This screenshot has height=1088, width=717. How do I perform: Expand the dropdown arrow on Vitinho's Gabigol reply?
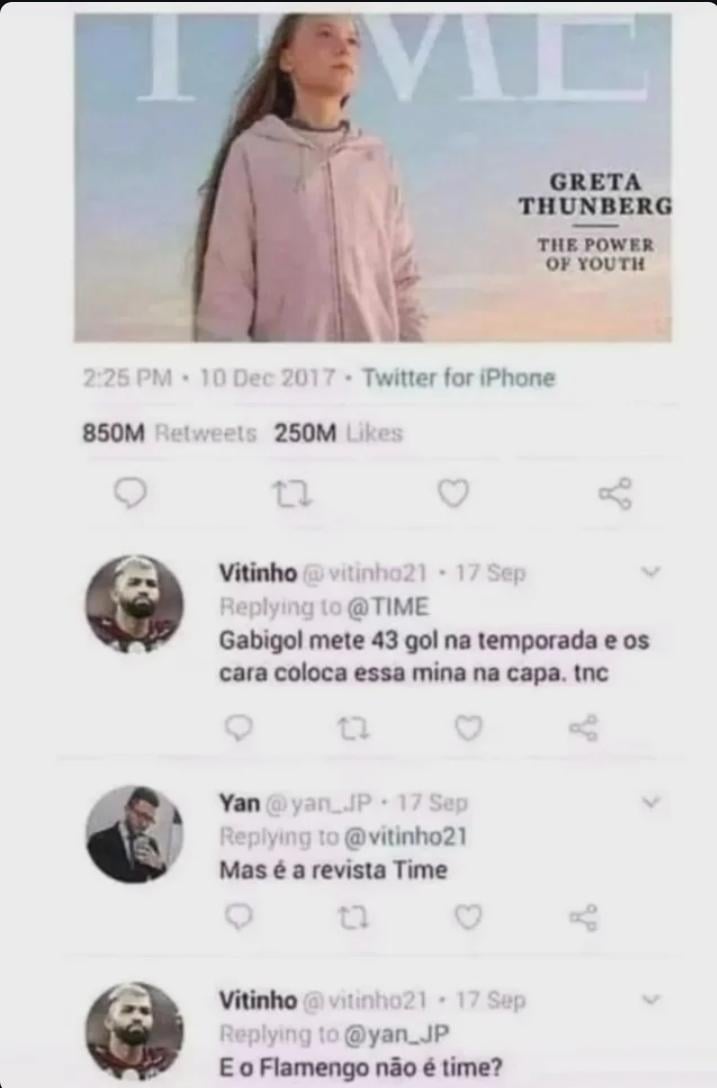651,572
